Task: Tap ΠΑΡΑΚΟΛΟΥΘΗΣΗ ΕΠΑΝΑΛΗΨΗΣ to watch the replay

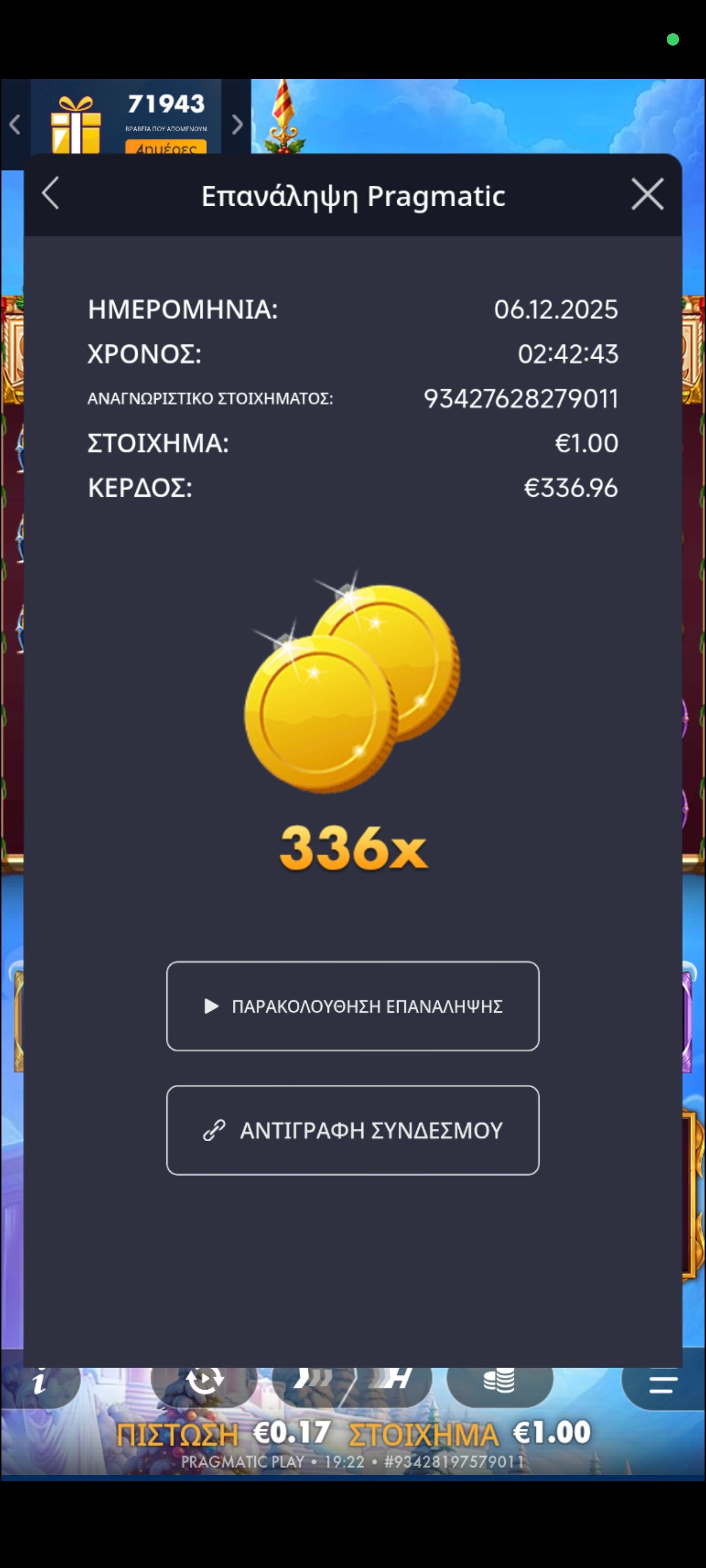Action: (x=353, y=1006)
